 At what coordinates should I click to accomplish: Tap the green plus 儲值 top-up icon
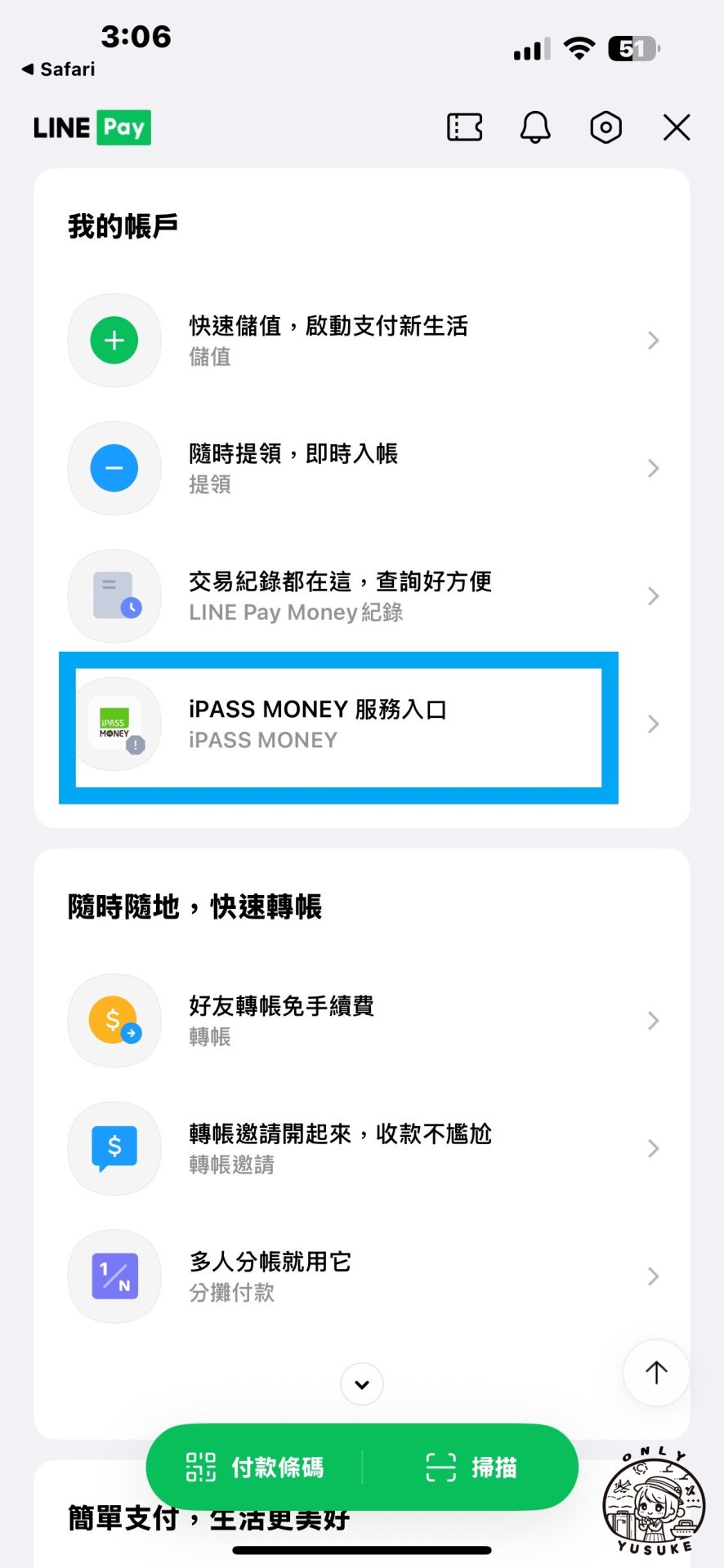coord(114,341)
